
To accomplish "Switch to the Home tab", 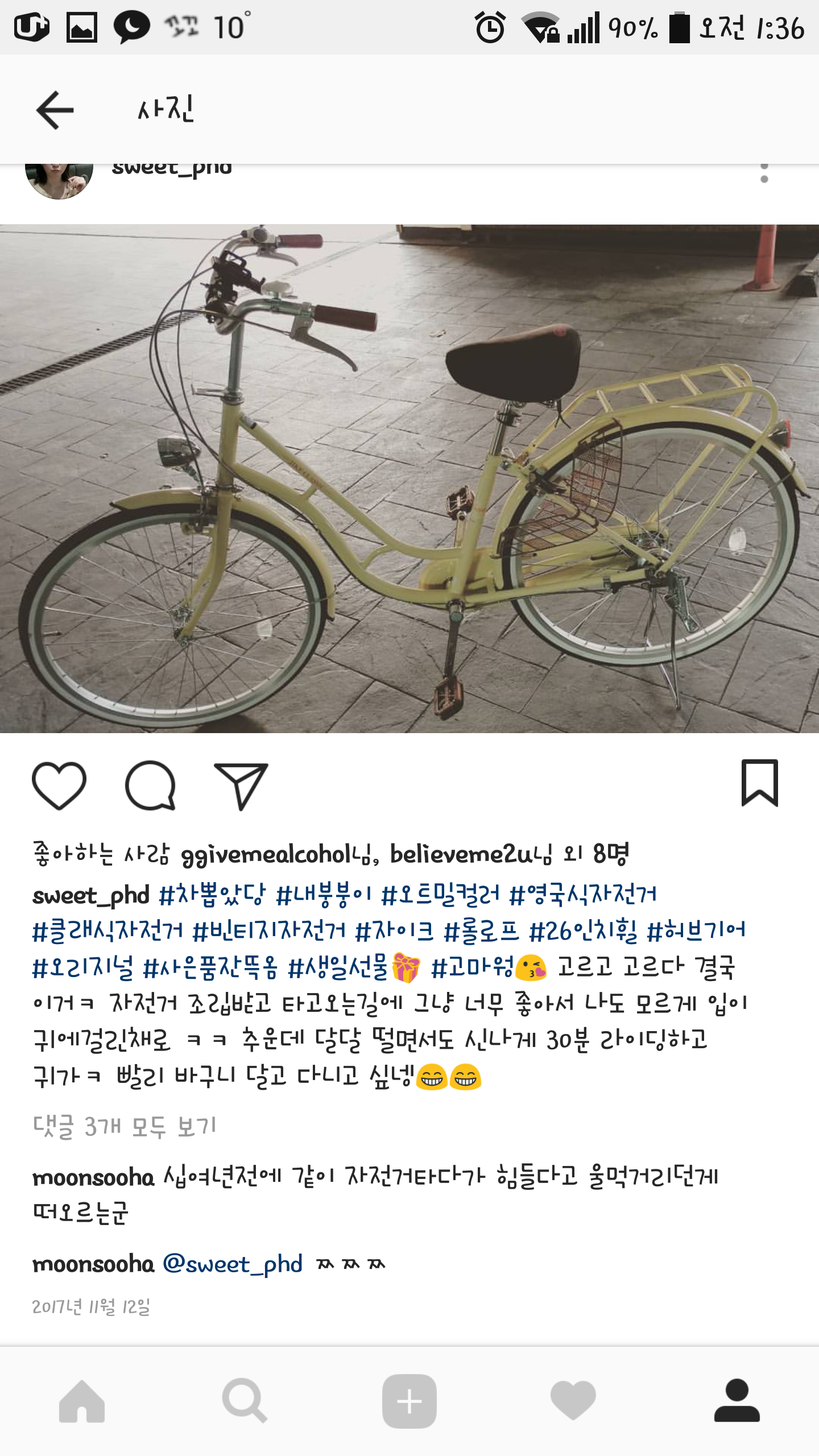I will coord(82,1401).
